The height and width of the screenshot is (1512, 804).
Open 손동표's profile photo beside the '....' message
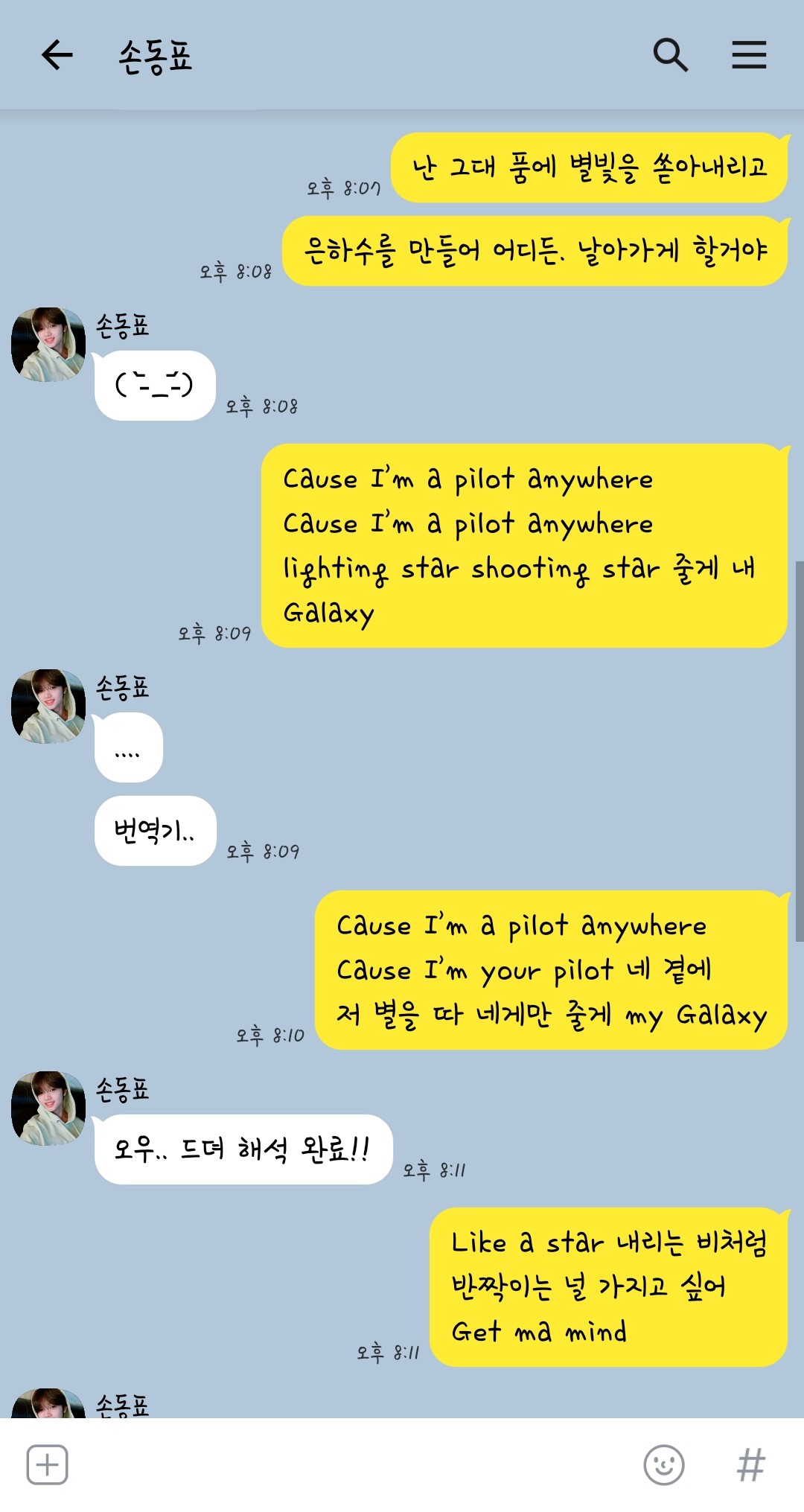48,706
